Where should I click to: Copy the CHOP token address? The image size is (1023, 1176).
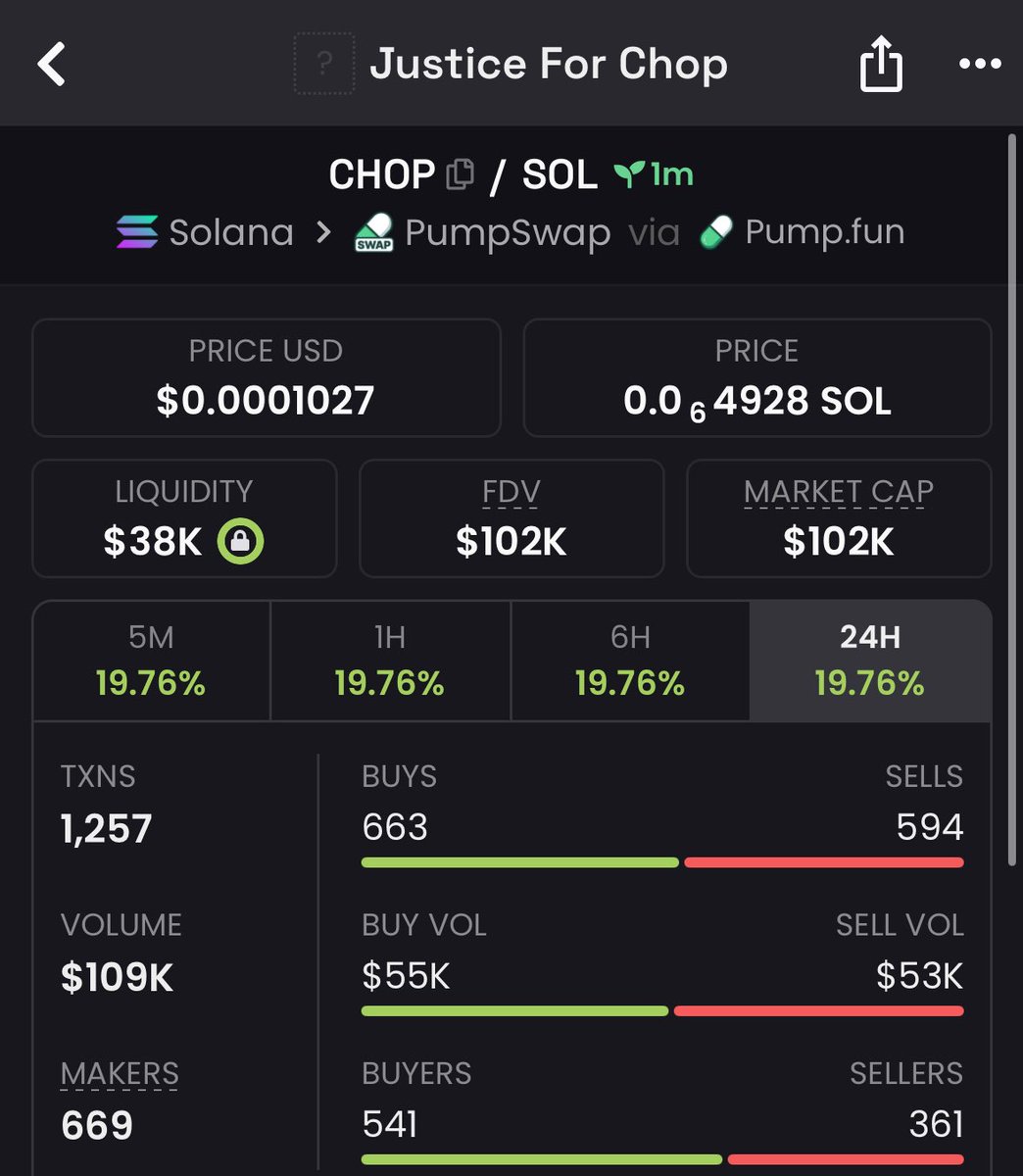pyautogui.click(x=460, y=175)
